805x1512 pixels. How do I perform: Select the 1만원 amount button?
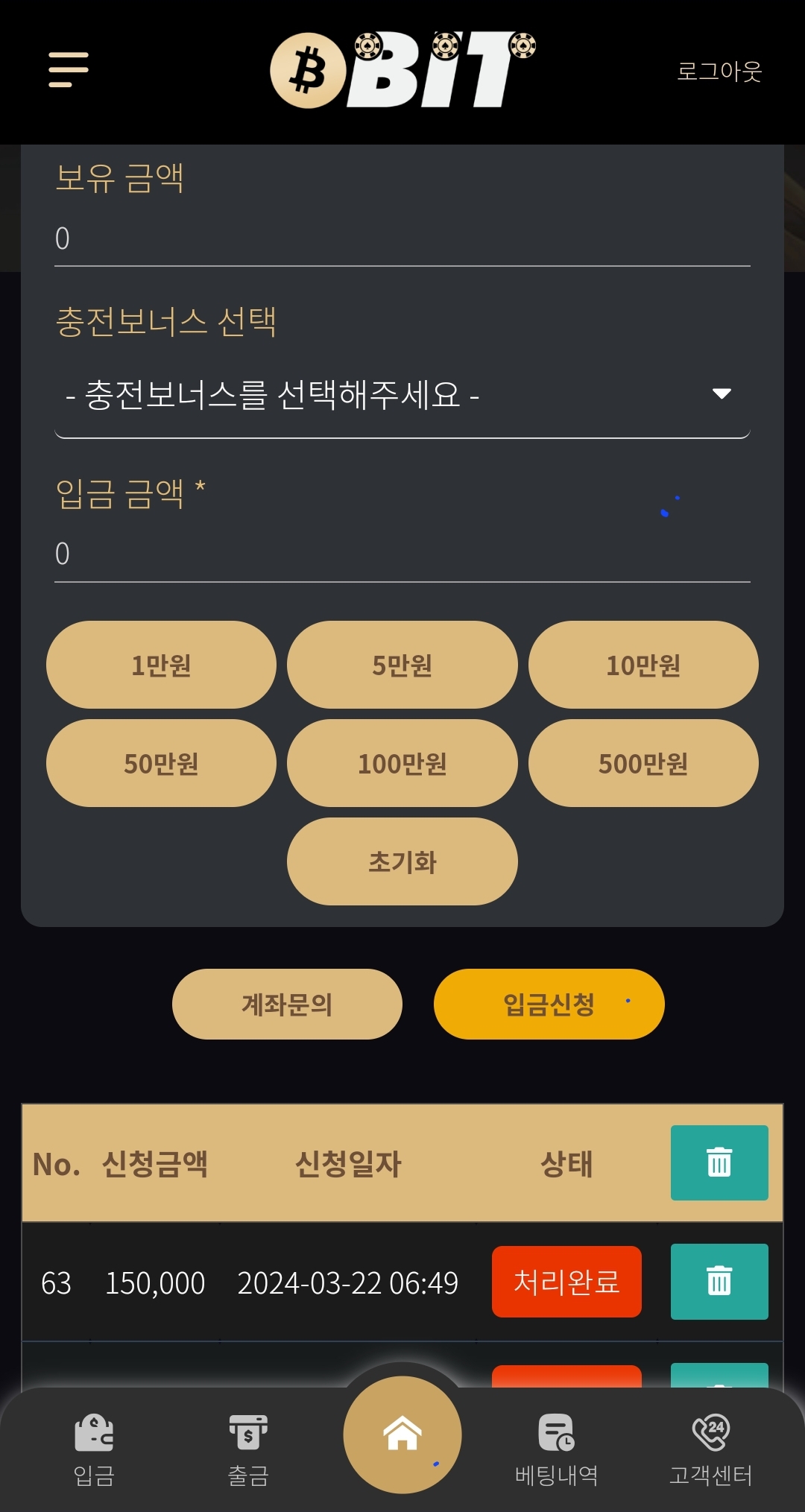coord(161,665)
